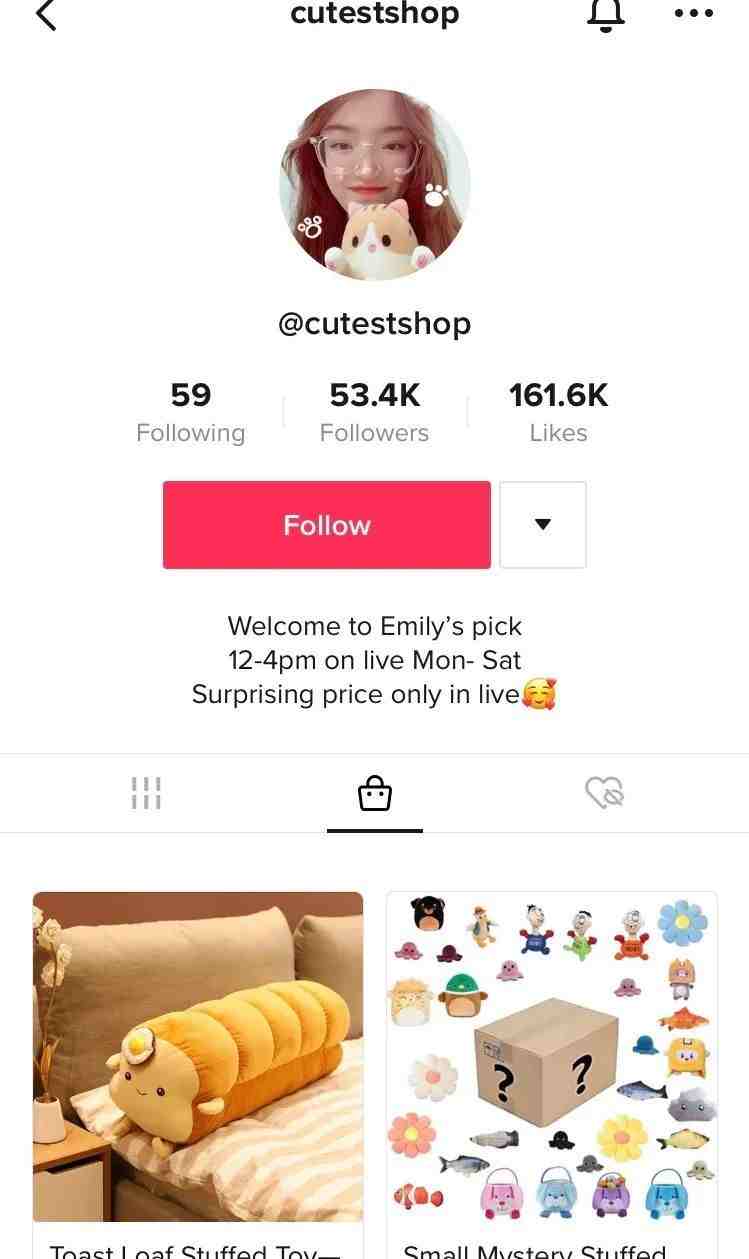View the 53.4K Followers list
Screen dimensions: 749x1259
pyautogui.click(x=374, y=411)
